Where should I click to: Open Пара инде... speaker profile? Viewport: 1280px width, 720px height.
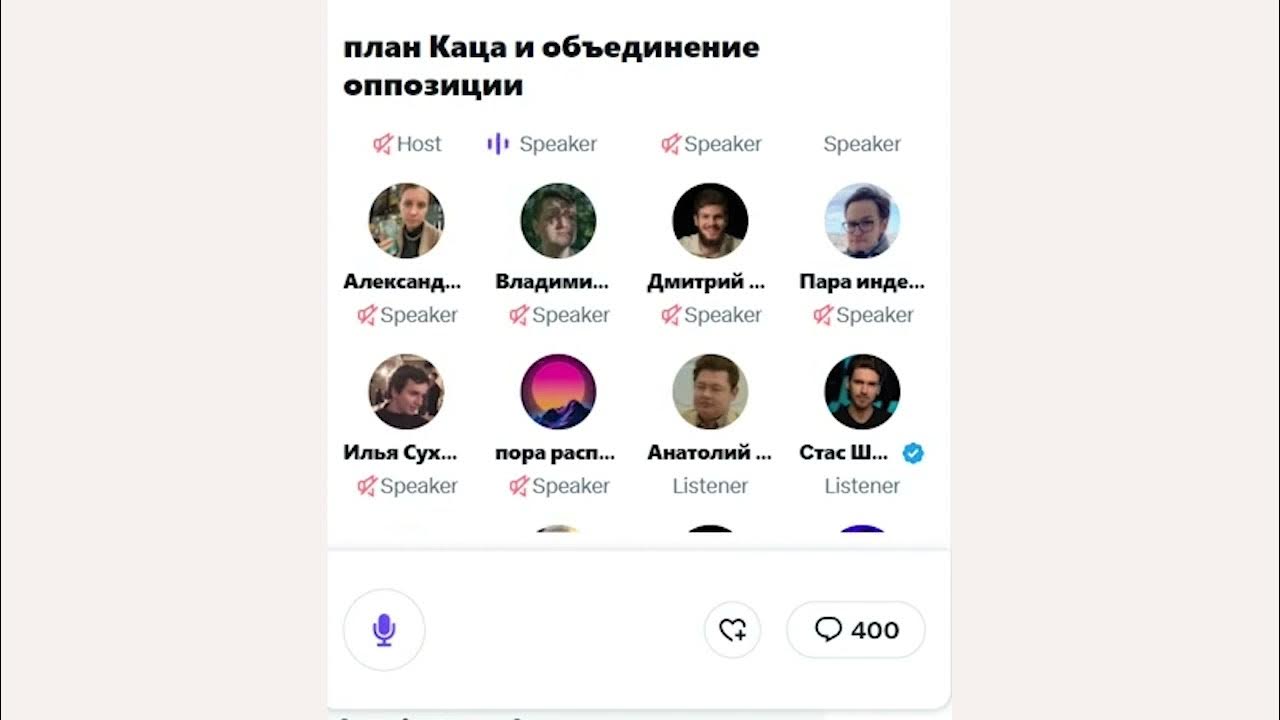[x=862, y=221]
